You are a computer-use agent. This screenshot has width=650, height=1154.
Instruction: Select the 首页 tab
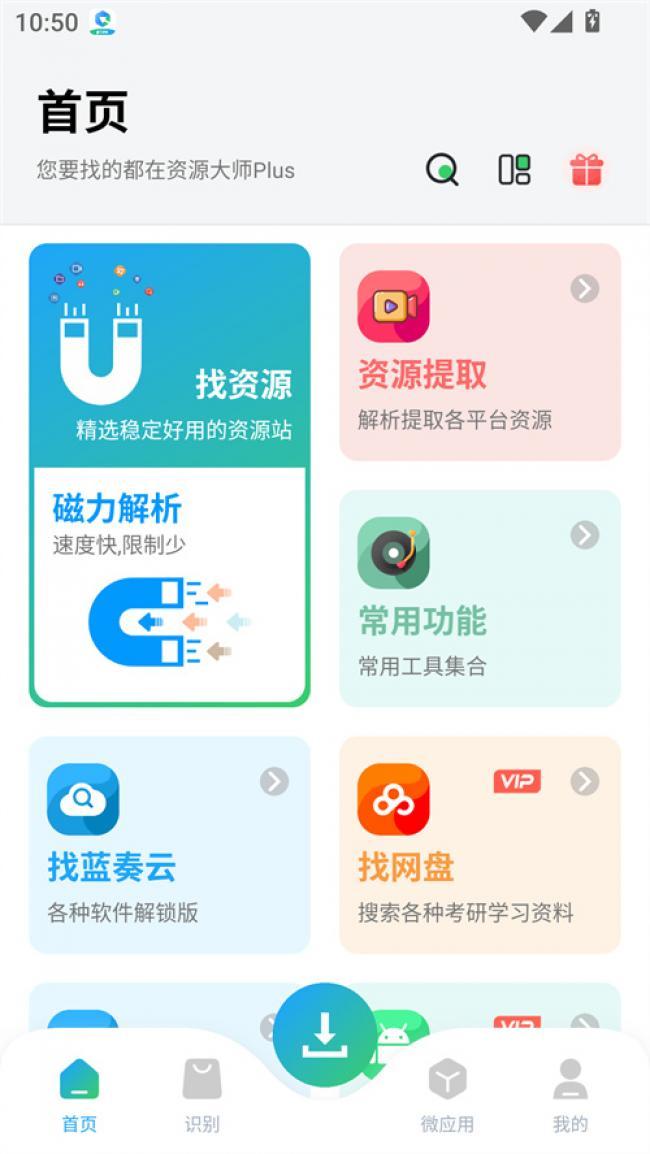tap(79, 1095)
